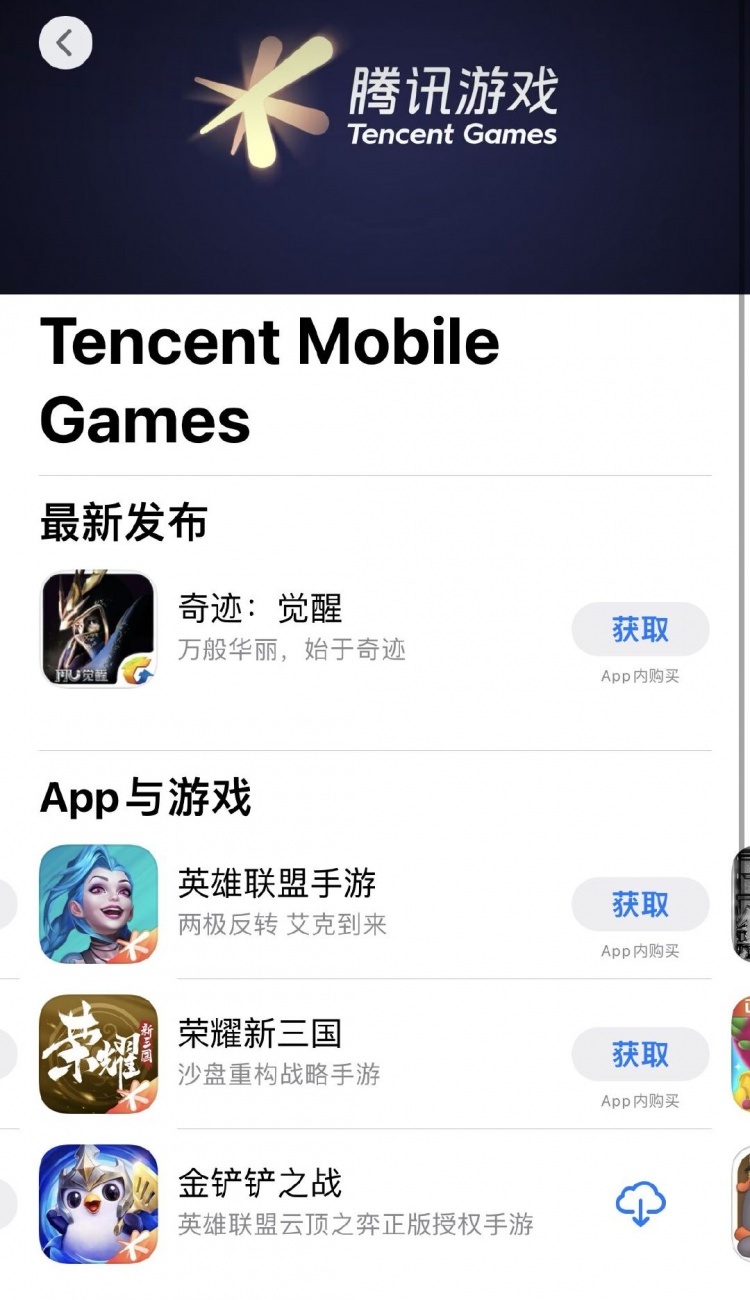The height and width of the screenshot is (1300, 750).
Task: Open the 奇迹：觉醒 app page
Action: tap(260, 609)
